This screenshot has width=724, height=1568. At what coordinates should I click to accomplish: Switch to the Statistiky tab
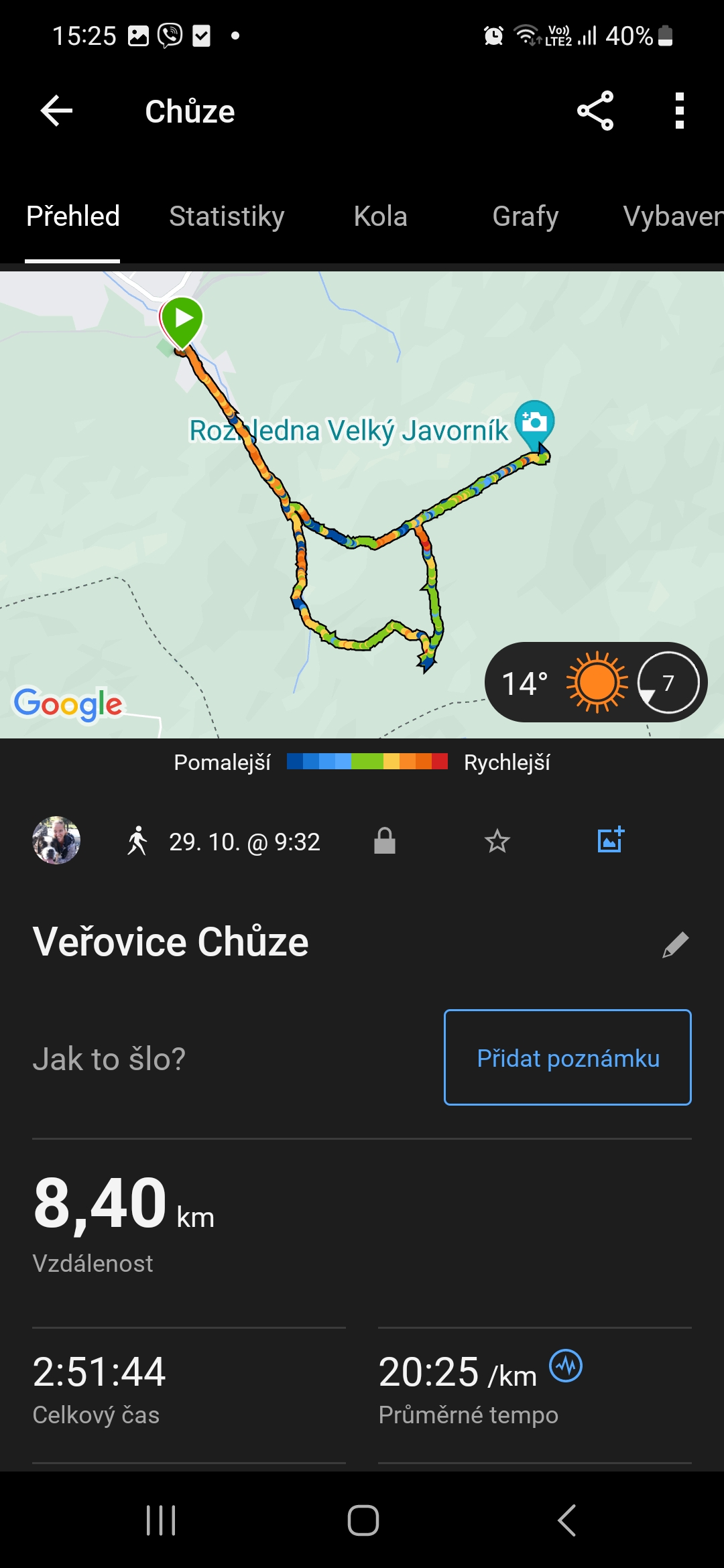[227, 216]
